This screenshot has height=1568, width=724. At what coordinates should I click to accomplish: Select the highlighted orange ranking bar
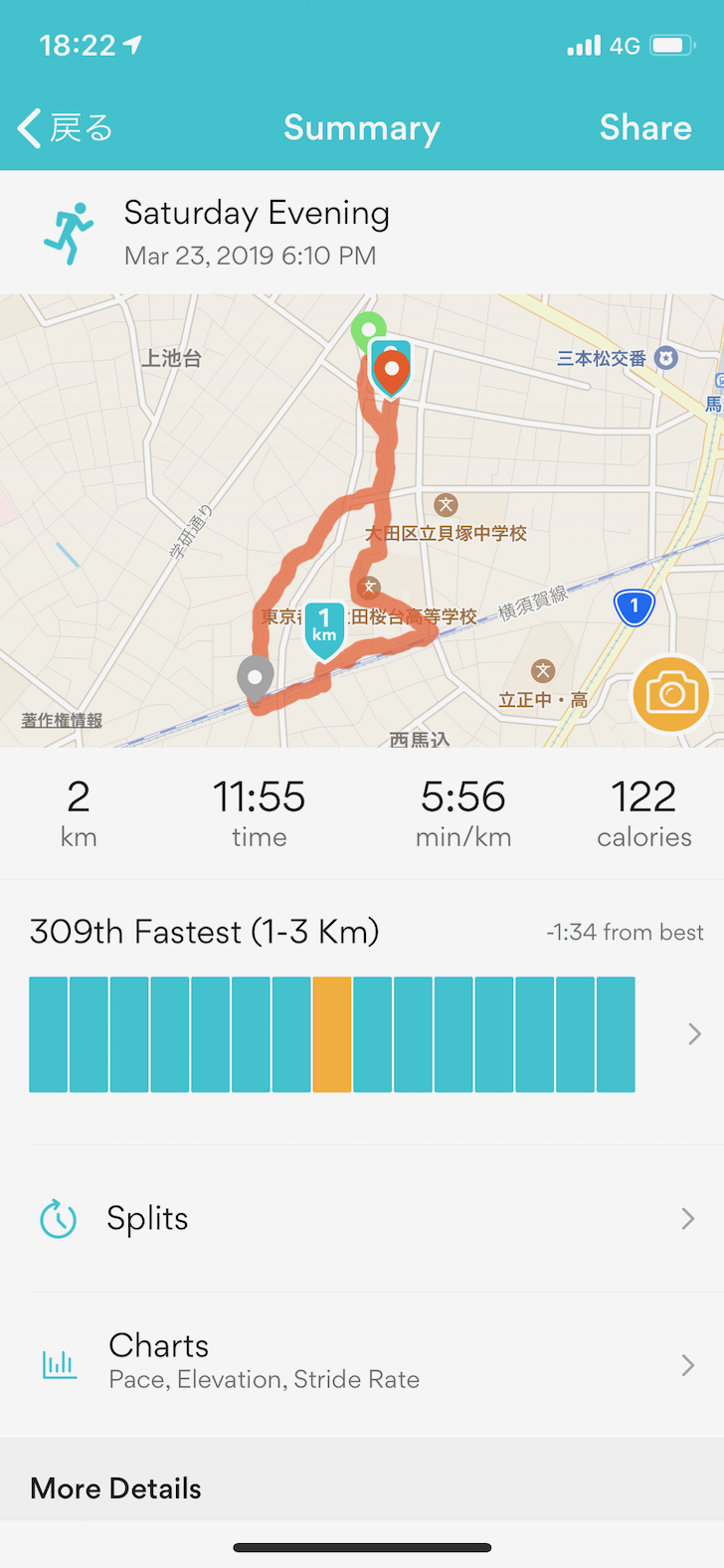[x=332, y=1034]
